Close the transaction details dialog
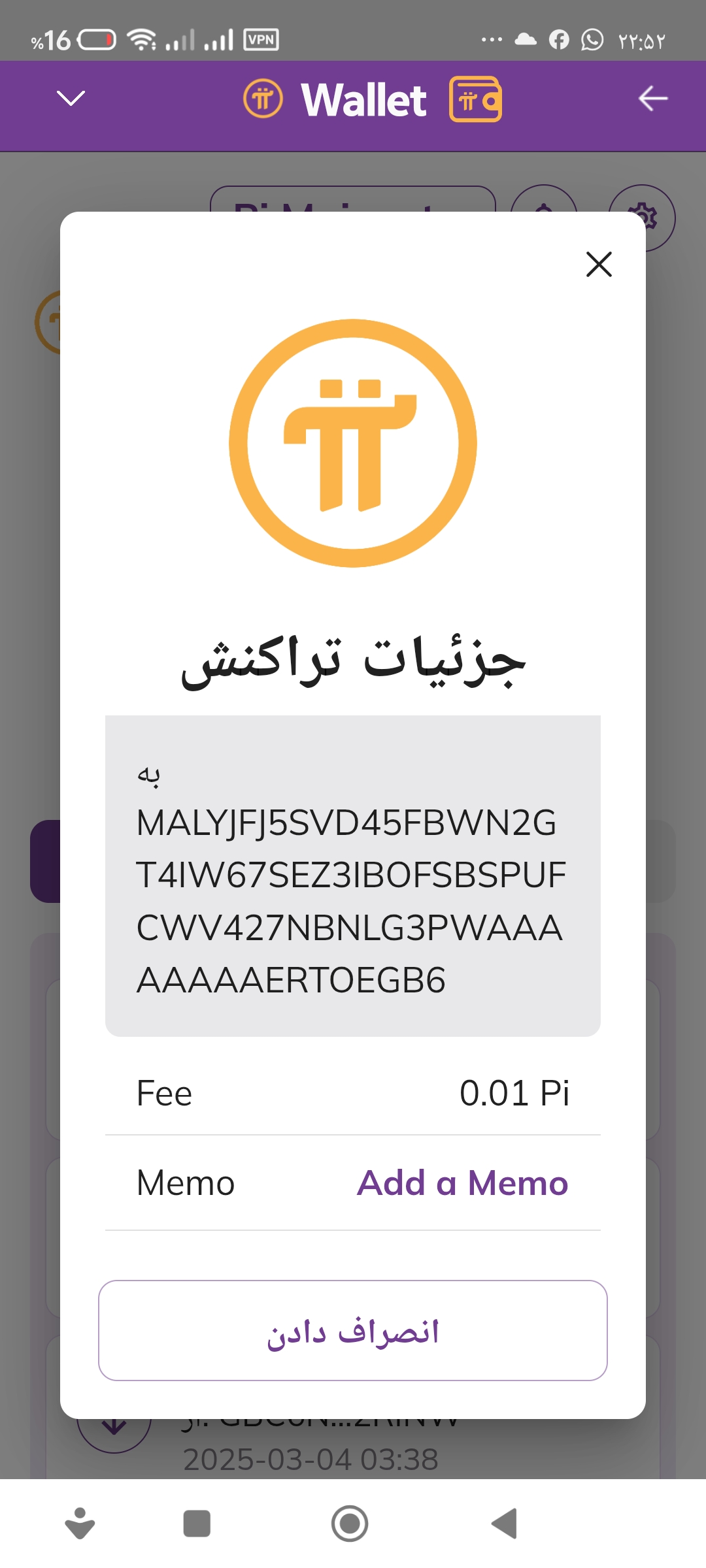706x1568 pixels. (x=599, y=265)
